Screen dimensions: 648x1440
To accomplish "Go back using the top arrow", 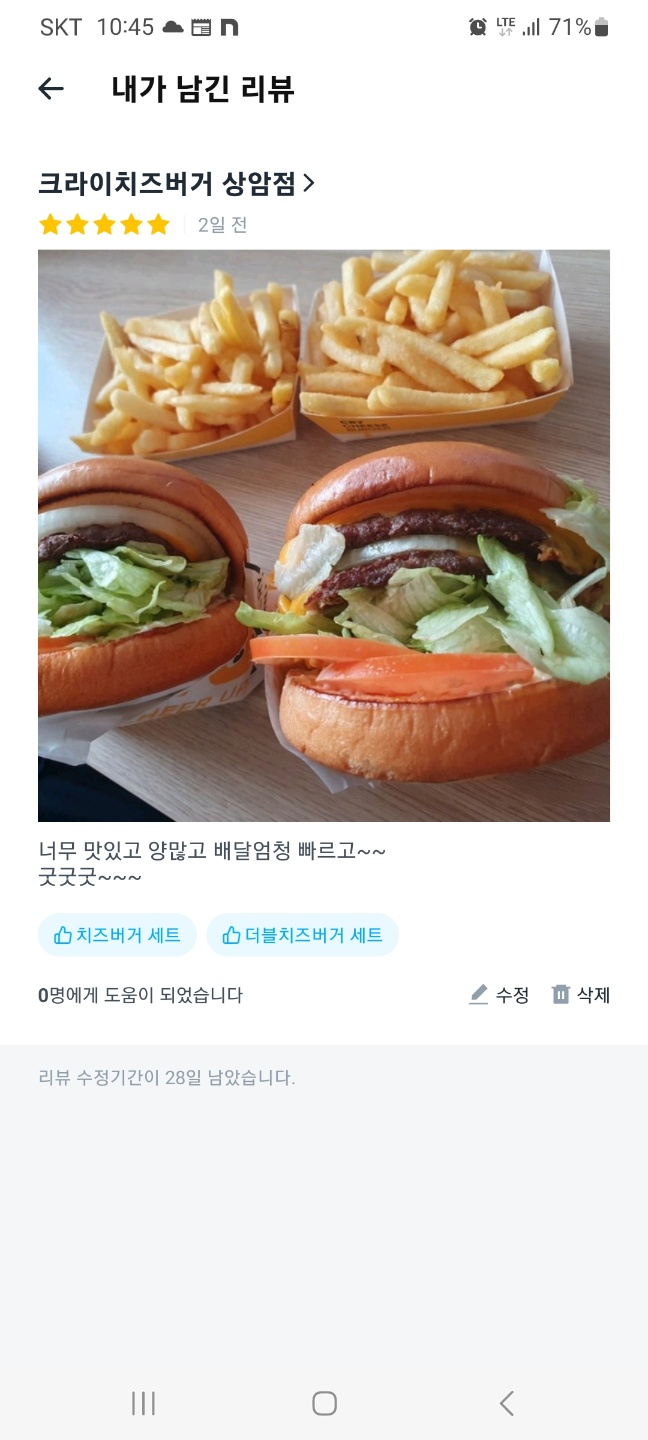I will click(51, 89).
